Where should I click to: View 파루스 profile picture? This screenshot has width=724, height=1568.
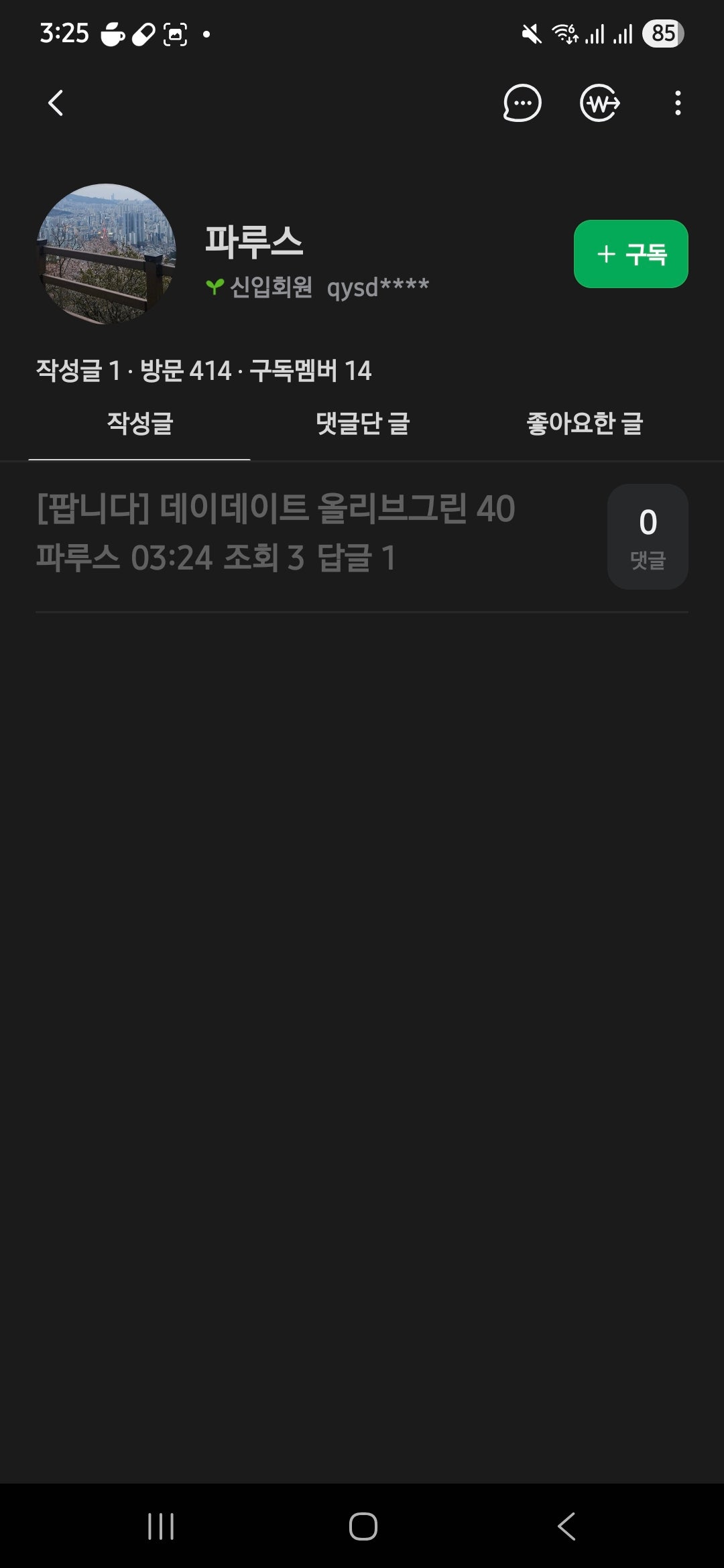[106, 254]
